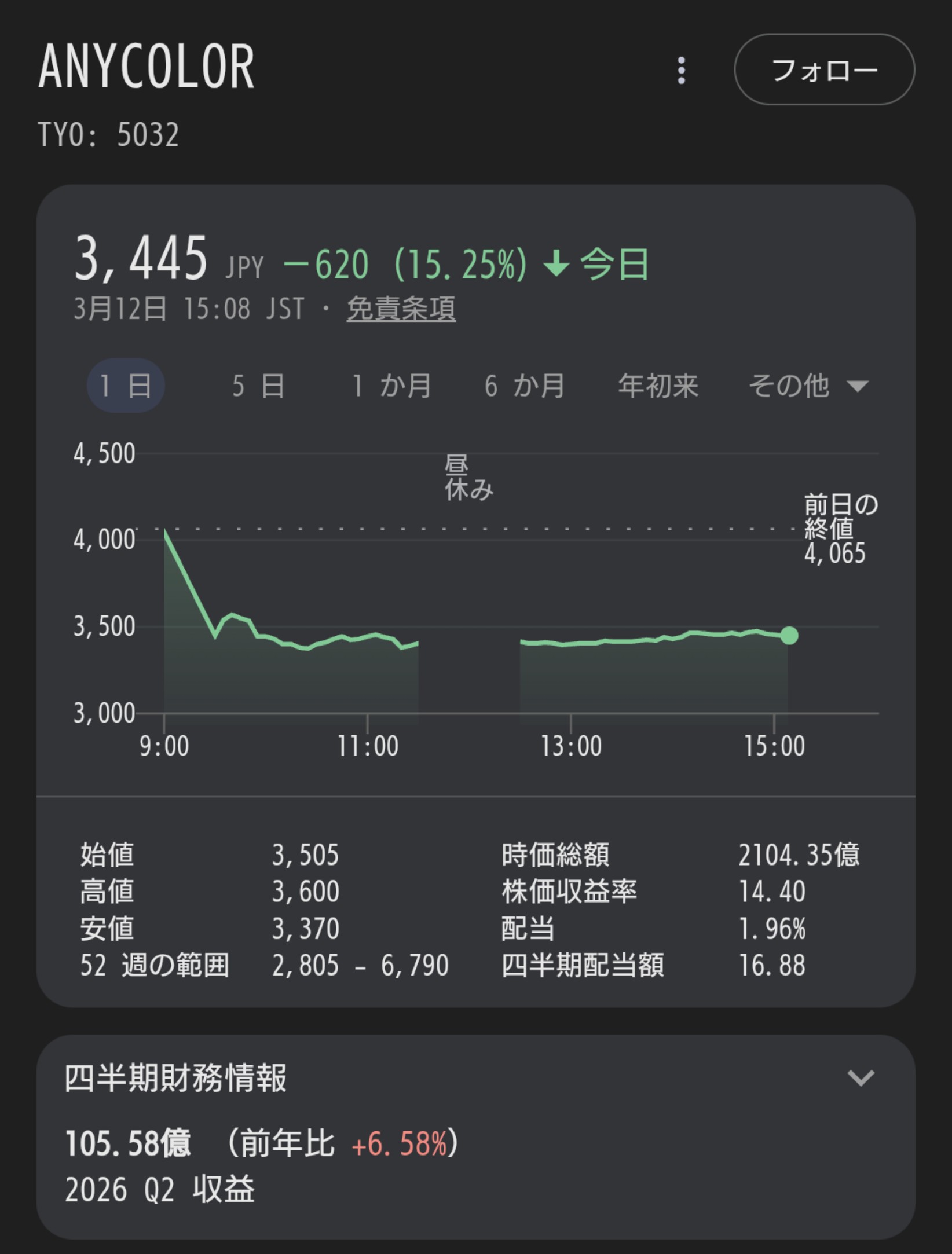This screenshot has width=952, height=1254.
Task: View the 年初来 year-to-date chart
Action: pyautogui.click(x=658, y=386)
